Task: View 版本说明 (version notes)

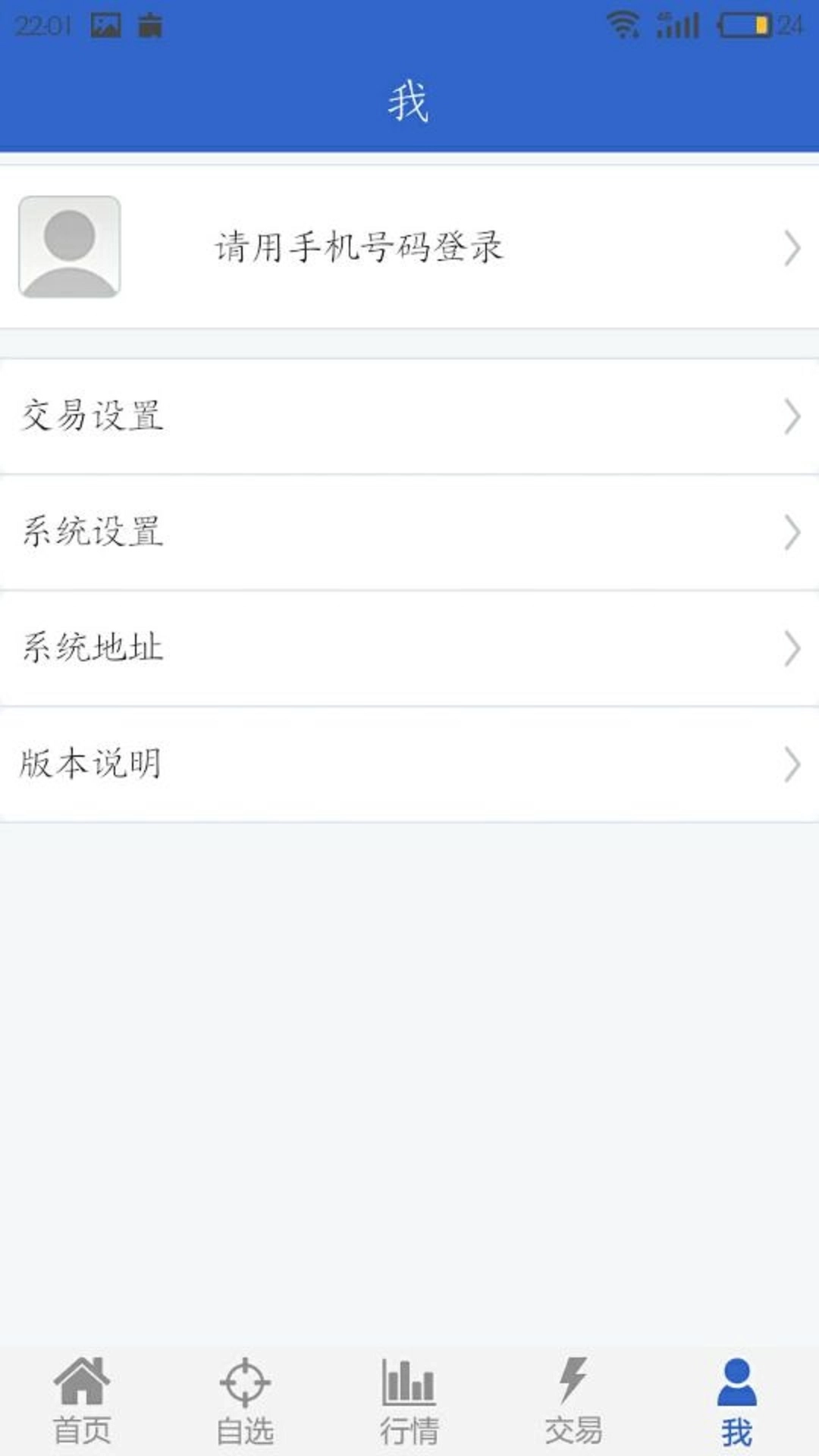Action: pos(409,764)
